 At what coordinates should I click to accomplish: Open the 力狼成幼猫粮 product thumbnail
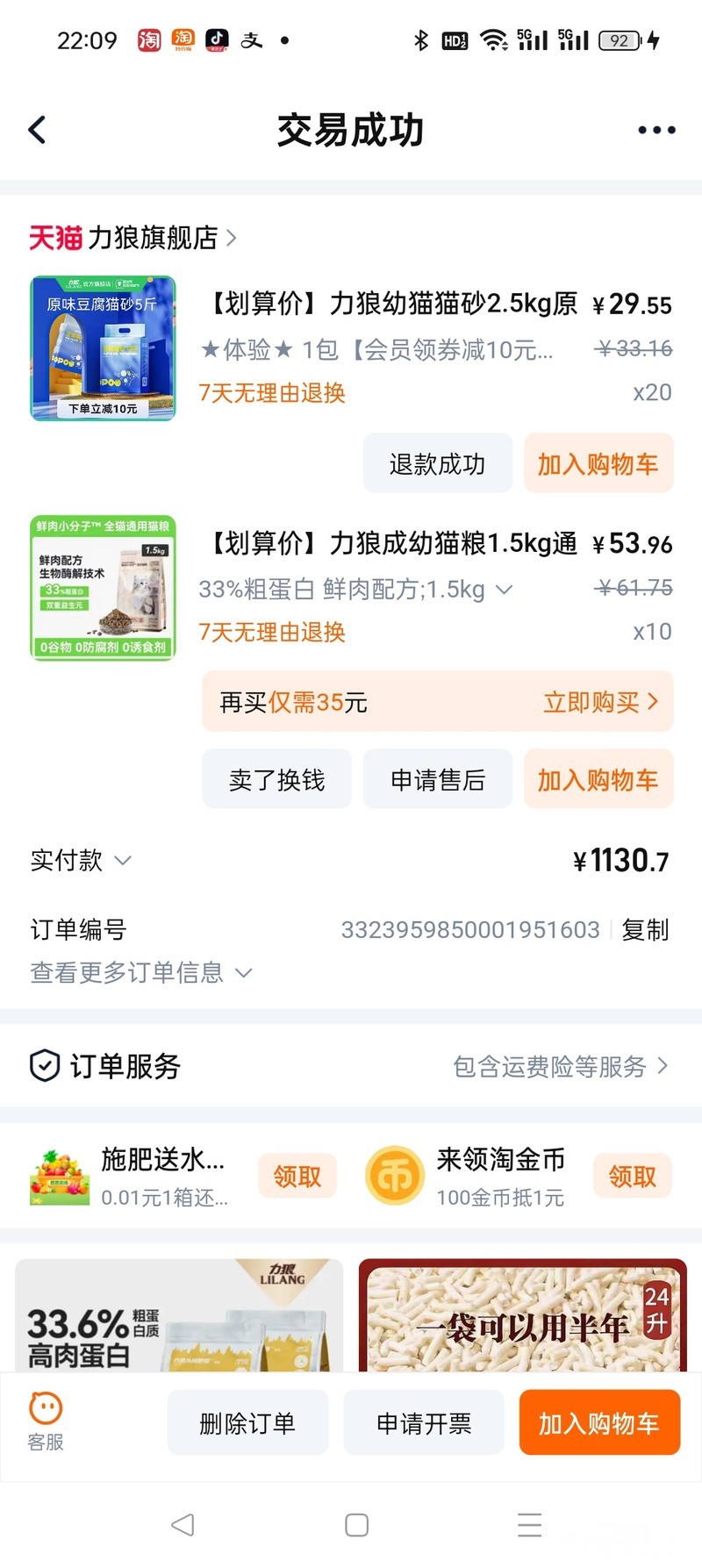point(104,587)
